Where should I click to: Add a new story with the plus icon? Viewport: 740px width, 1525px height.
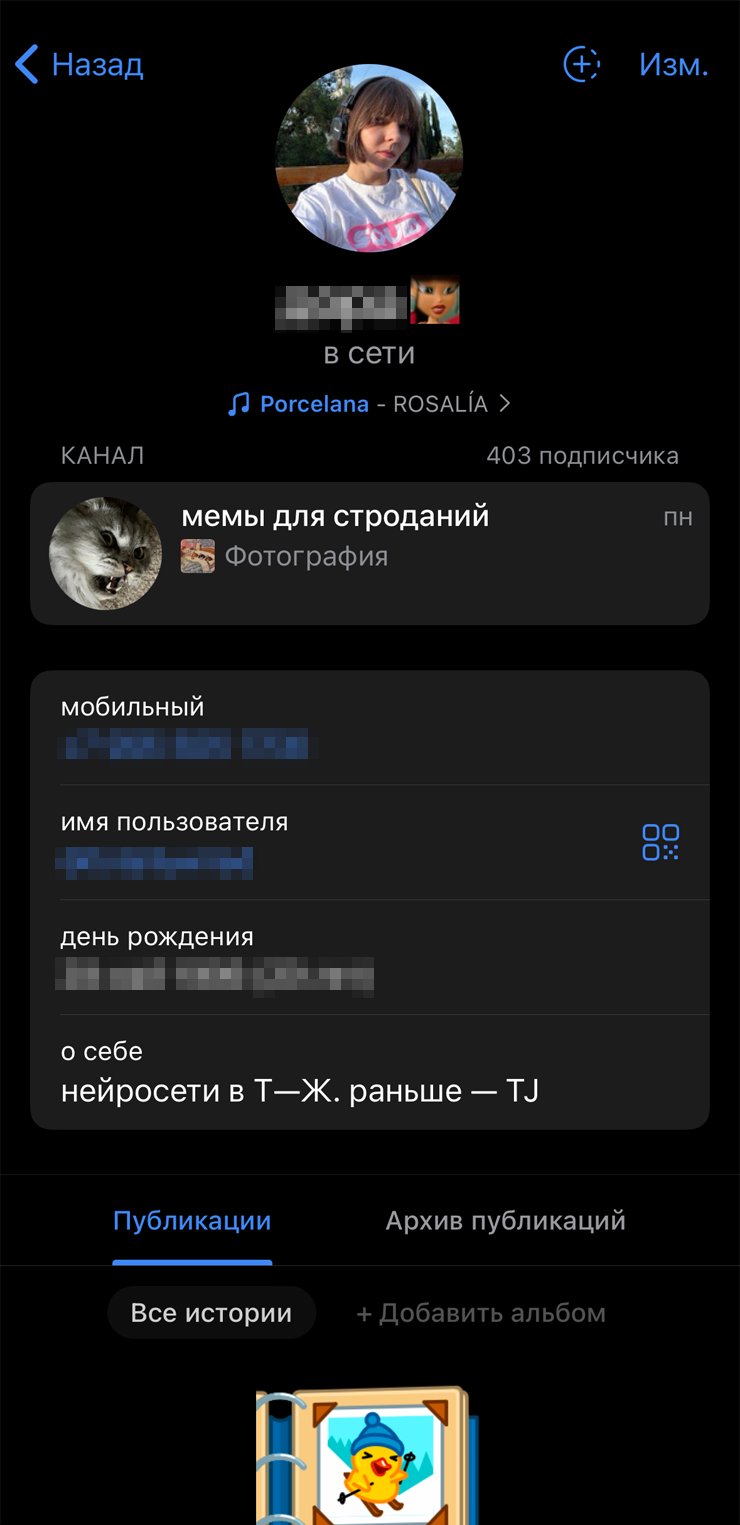coord(581,64)
